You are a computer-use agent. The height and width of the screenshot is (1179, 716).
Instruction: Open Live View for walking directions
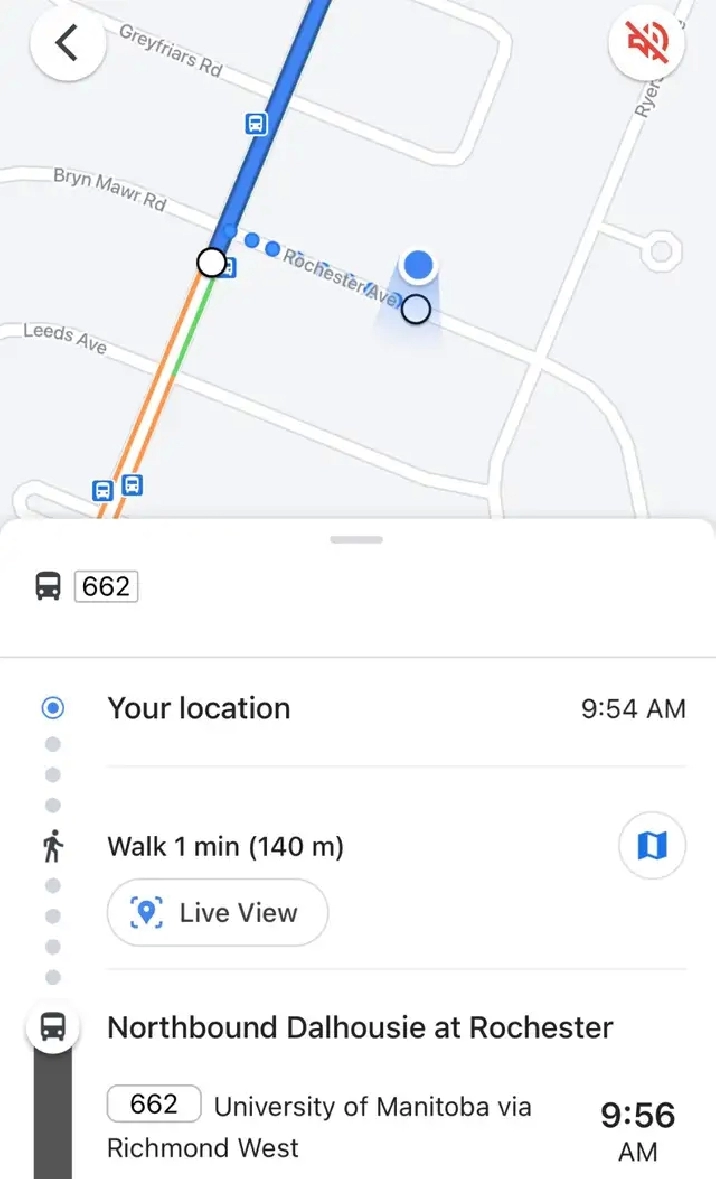click(217, 912)
